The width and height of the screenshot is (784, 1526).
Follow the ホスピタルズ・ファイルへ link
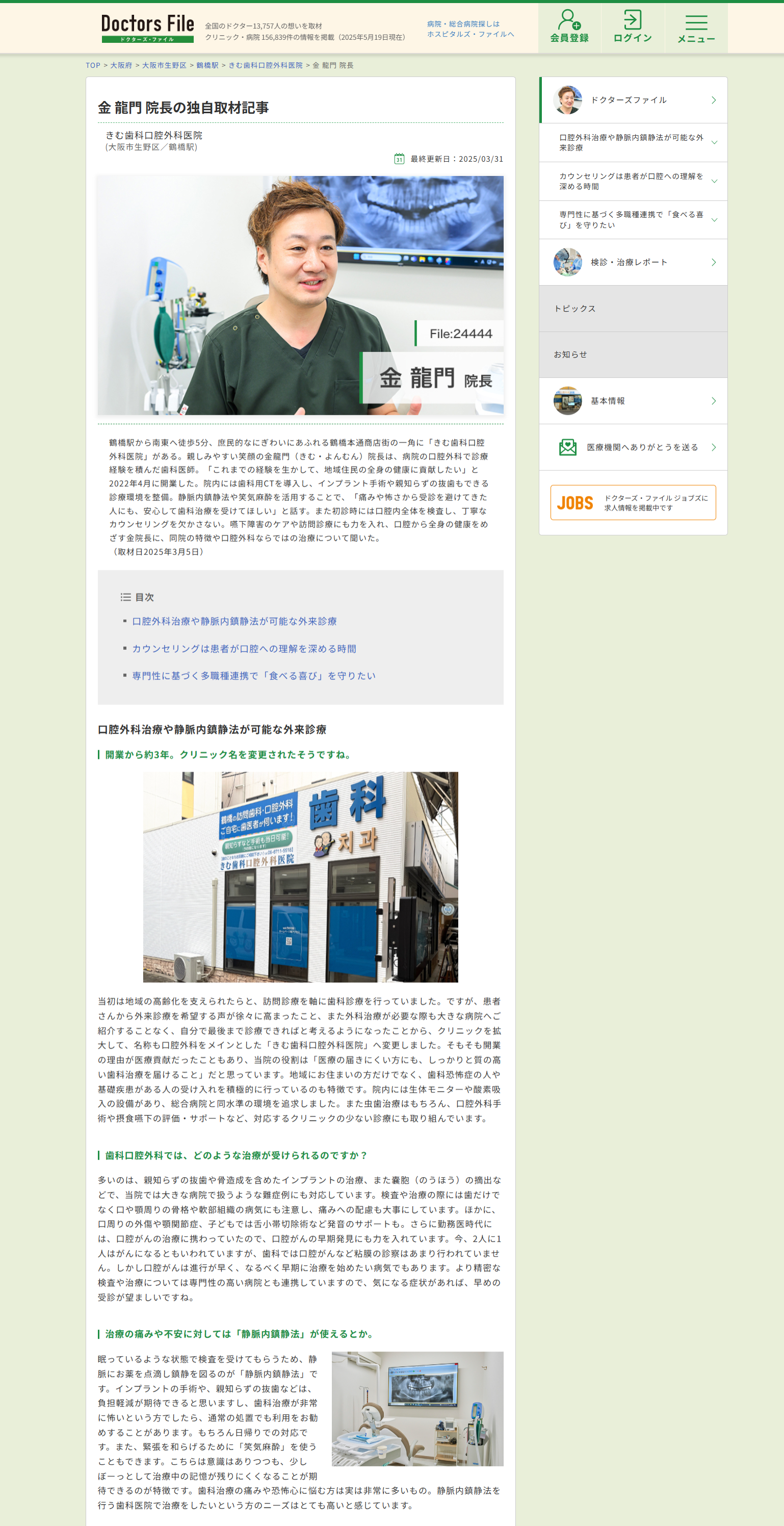470,34
